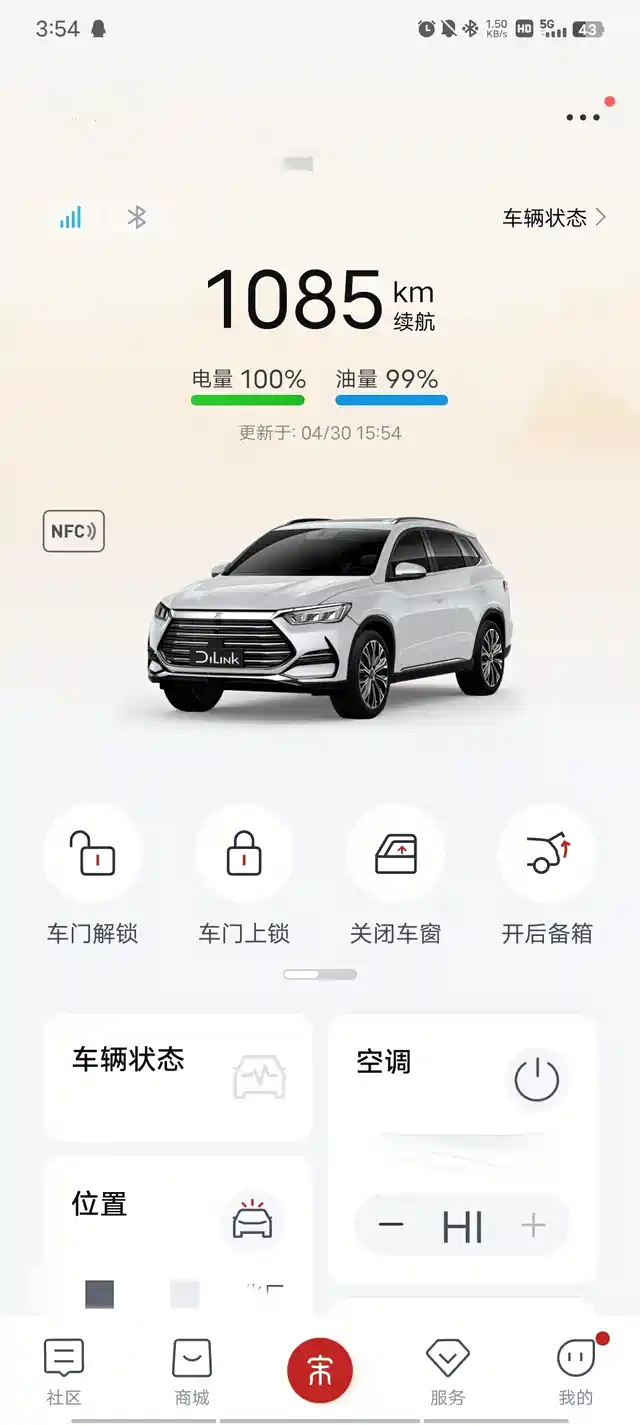Switch to the 商城 tab
Image resolution: width=640 pixels, height=1425 pixels.
(192, 1370)
